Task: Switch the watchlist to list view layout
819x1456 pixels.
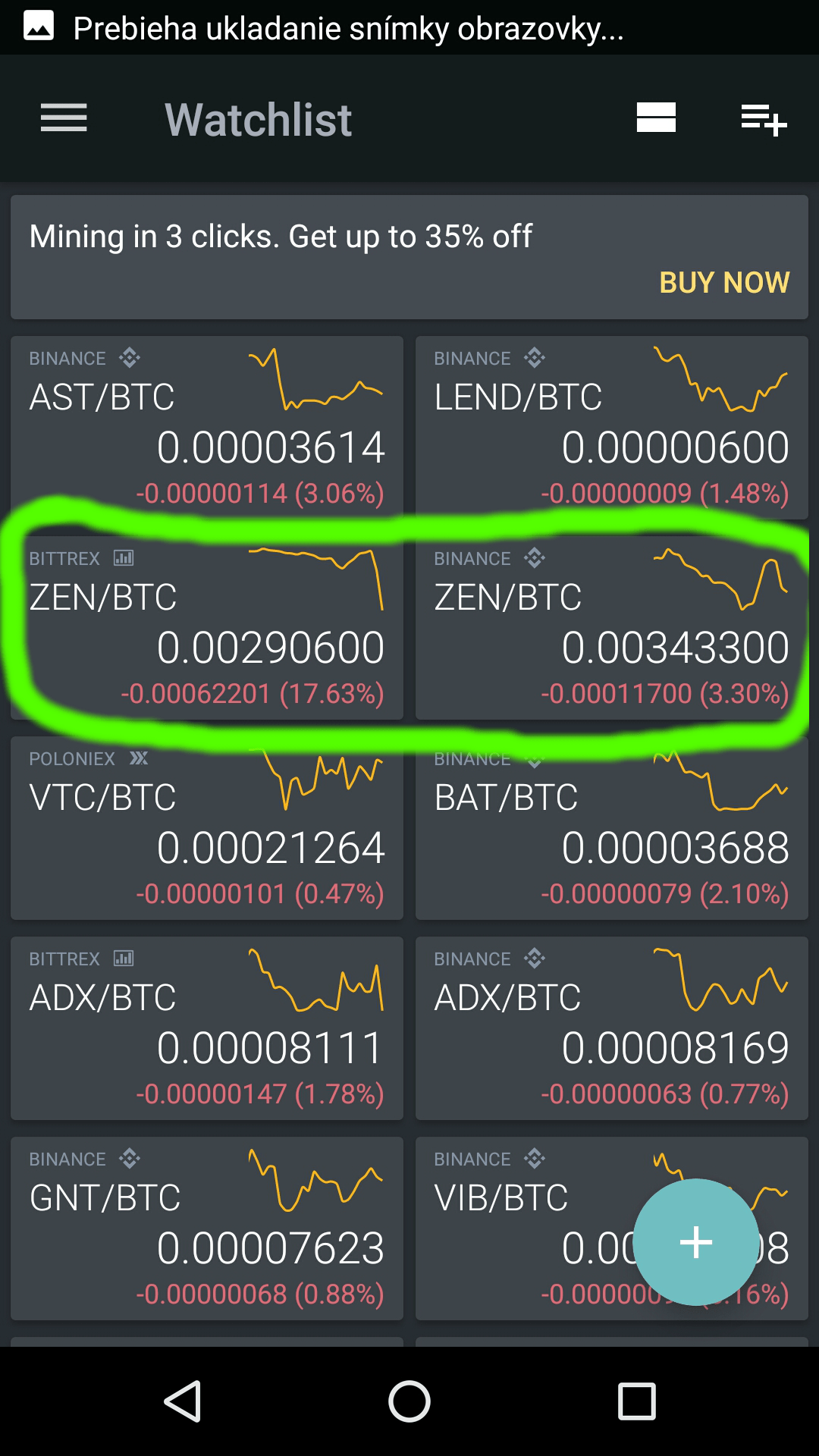Action: [655, 118]
